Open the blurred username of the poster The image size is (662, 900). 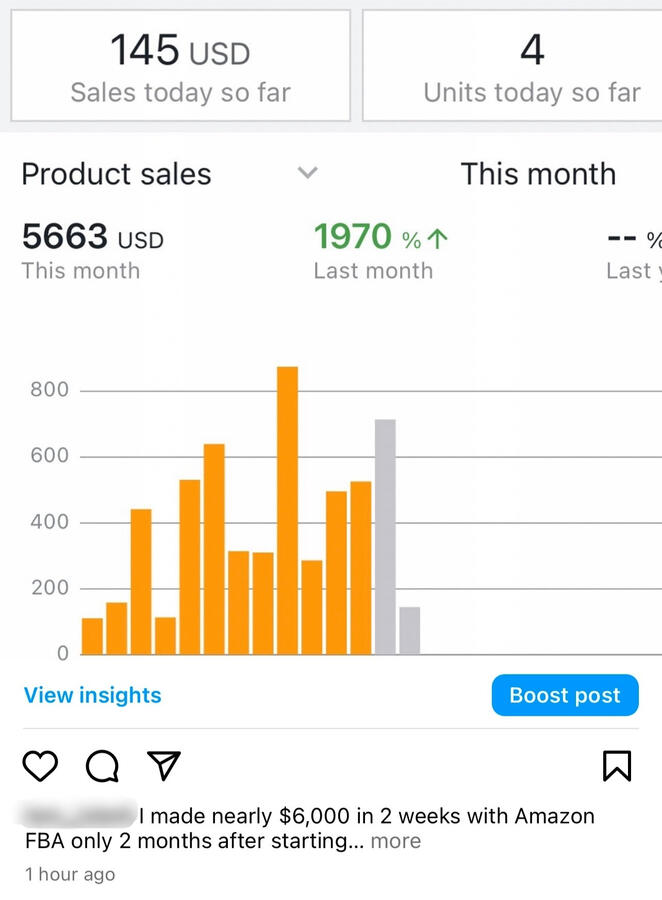coord(80,815)
